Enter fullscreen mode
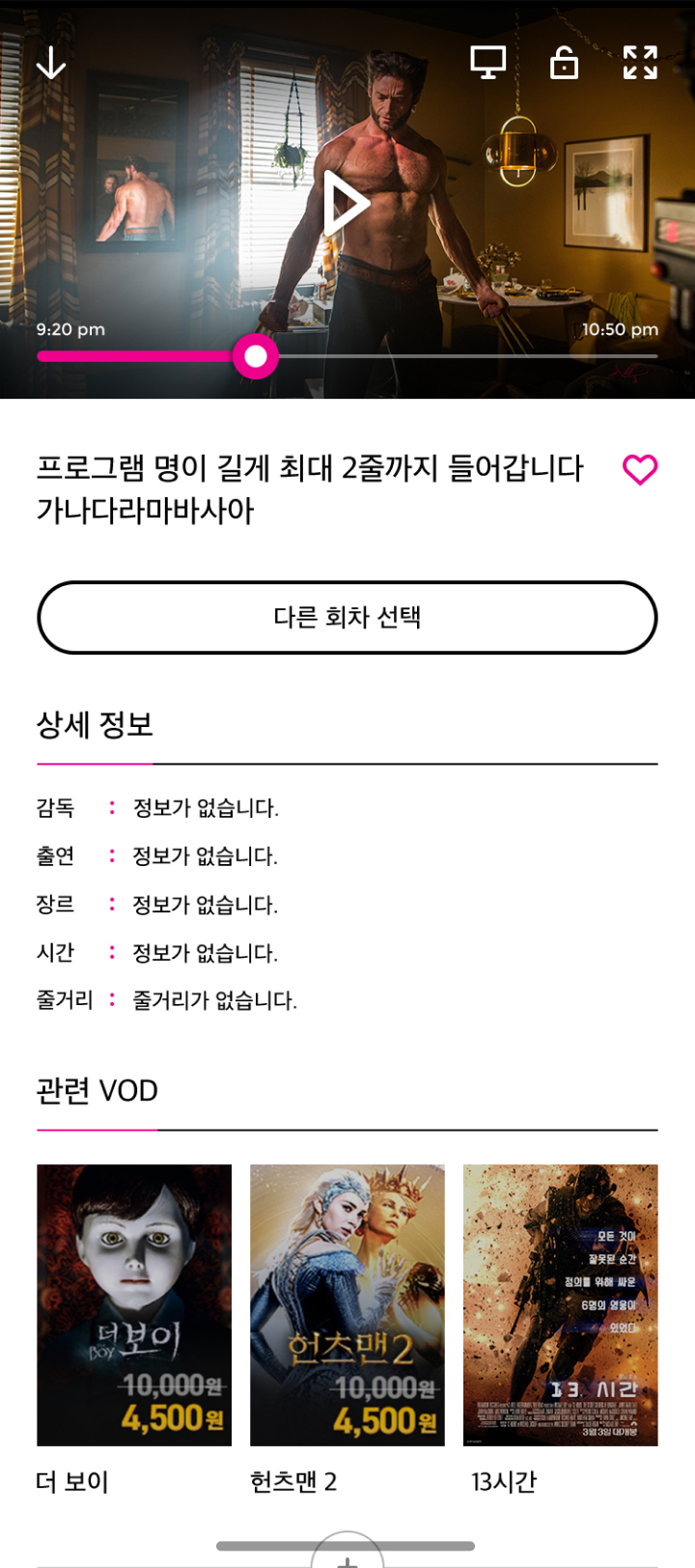Image resolution: width=695 pixels, height=1568 pixels. [640, 63]
